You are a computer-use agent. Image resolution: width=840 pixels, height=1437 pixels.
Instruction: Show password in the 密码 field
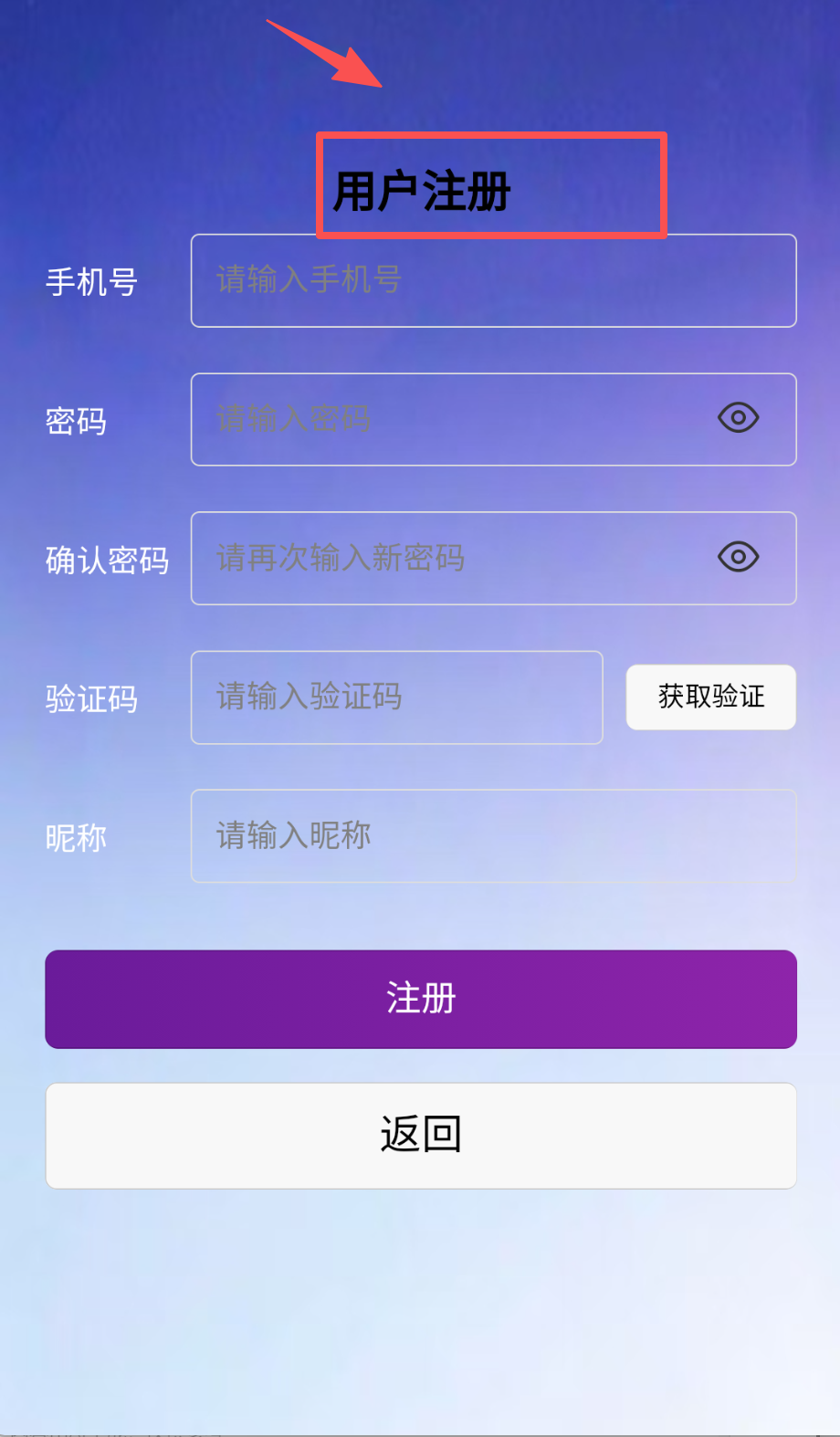(738, 418)
